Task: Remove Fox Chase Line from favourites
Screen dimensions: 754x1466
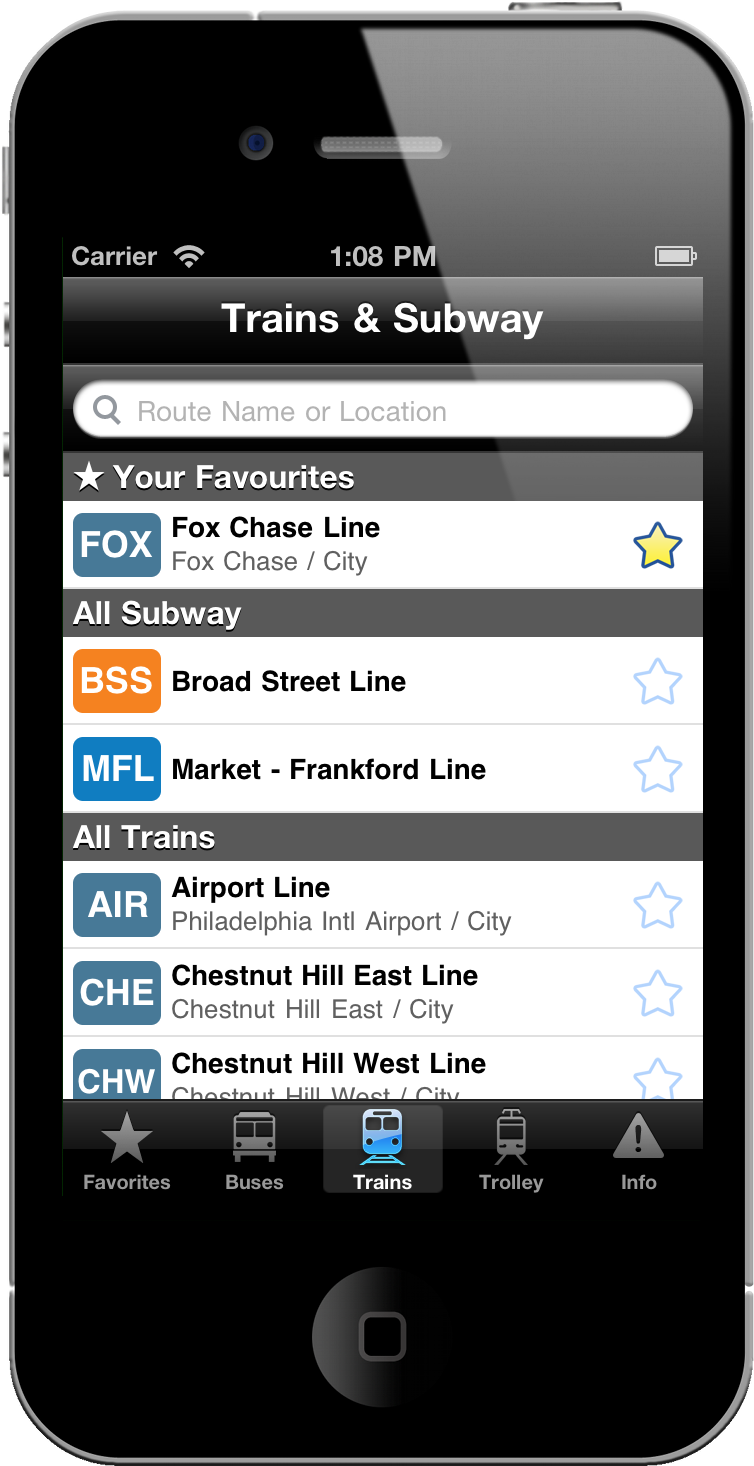Action: click(x=657, y=546)
